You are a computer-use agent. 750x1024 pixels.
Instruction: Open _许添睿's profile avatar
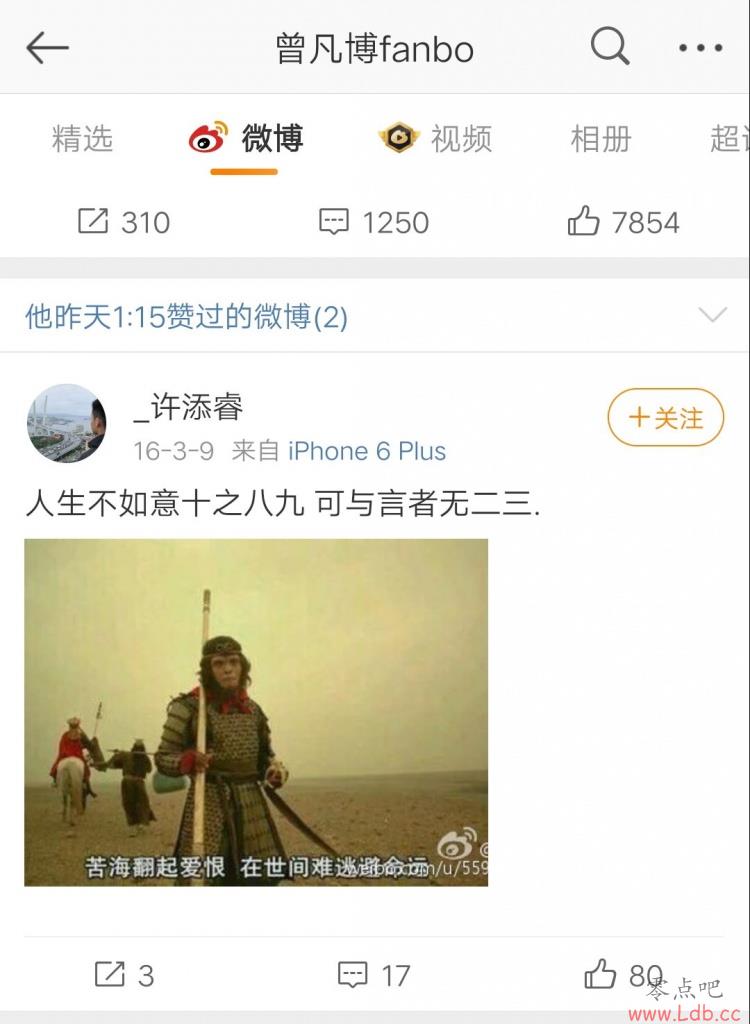66,423
